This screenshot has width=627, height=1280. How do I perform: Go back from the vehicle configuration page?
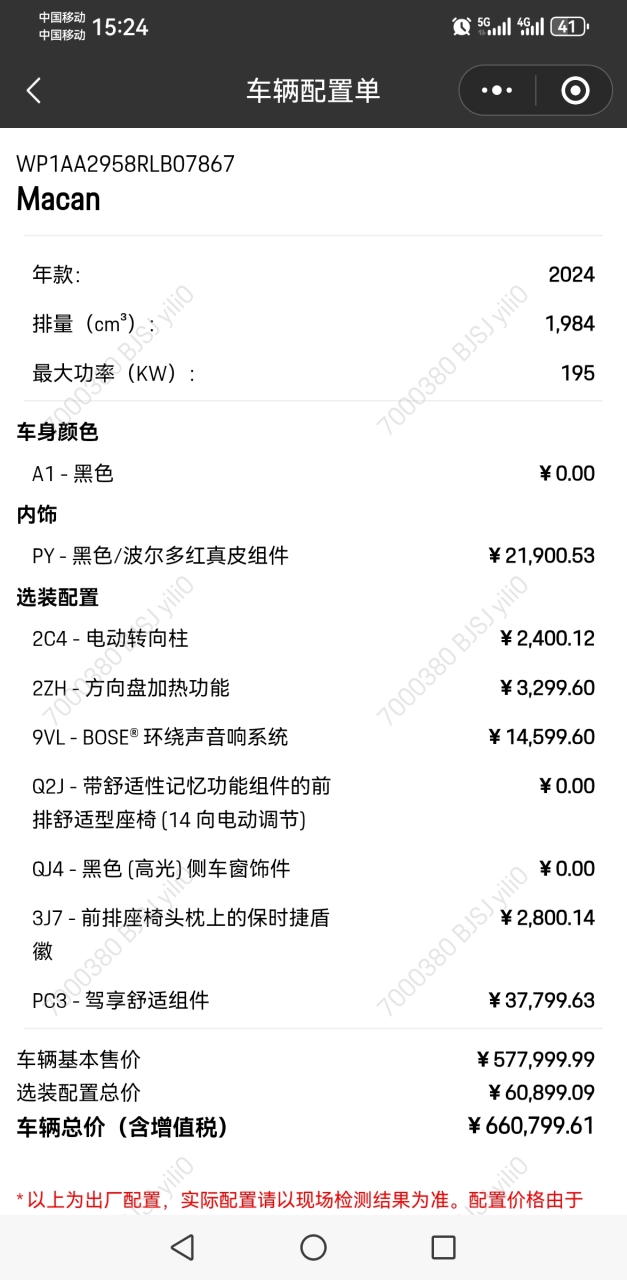click(34, 91)
